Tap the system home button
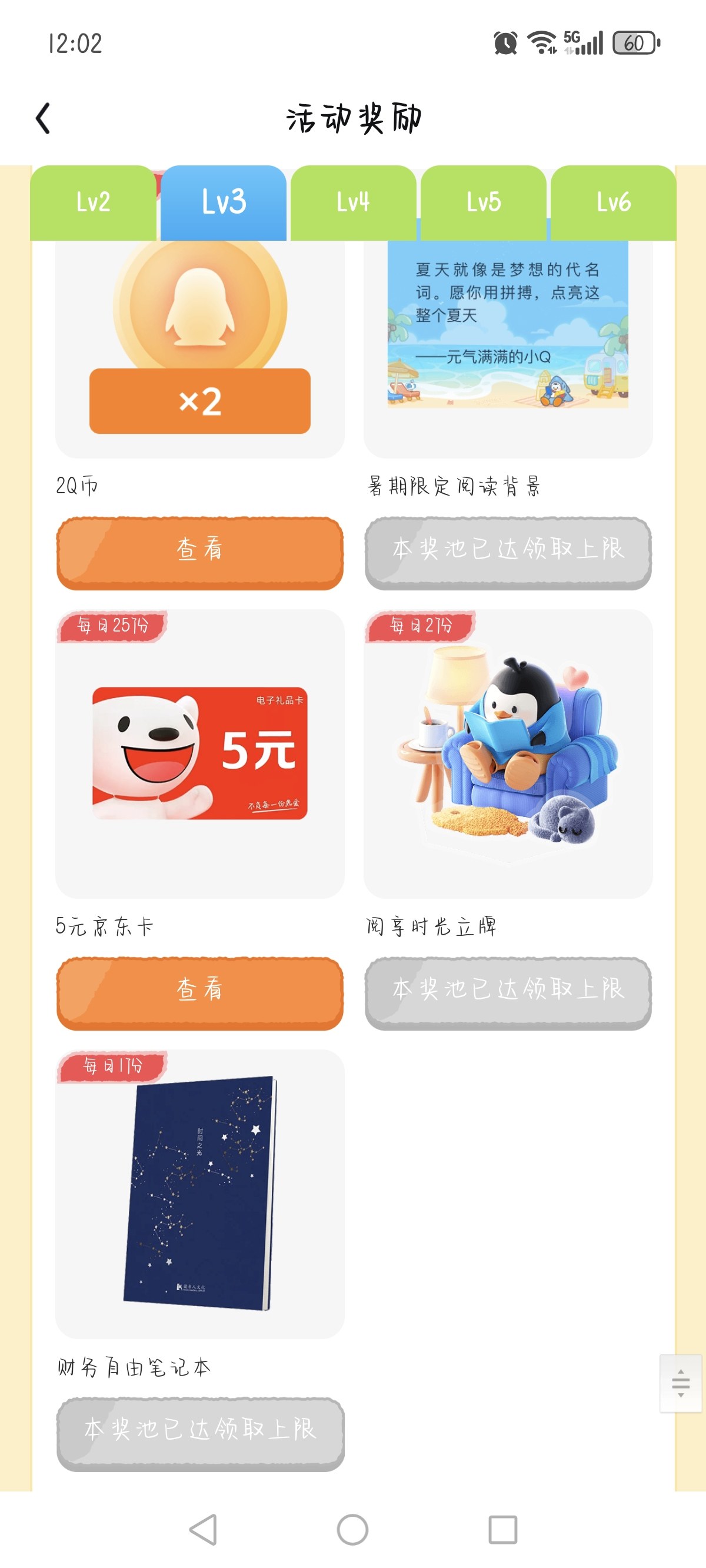The height and width of the screenshot is (1568, 706). [353, 1529]
